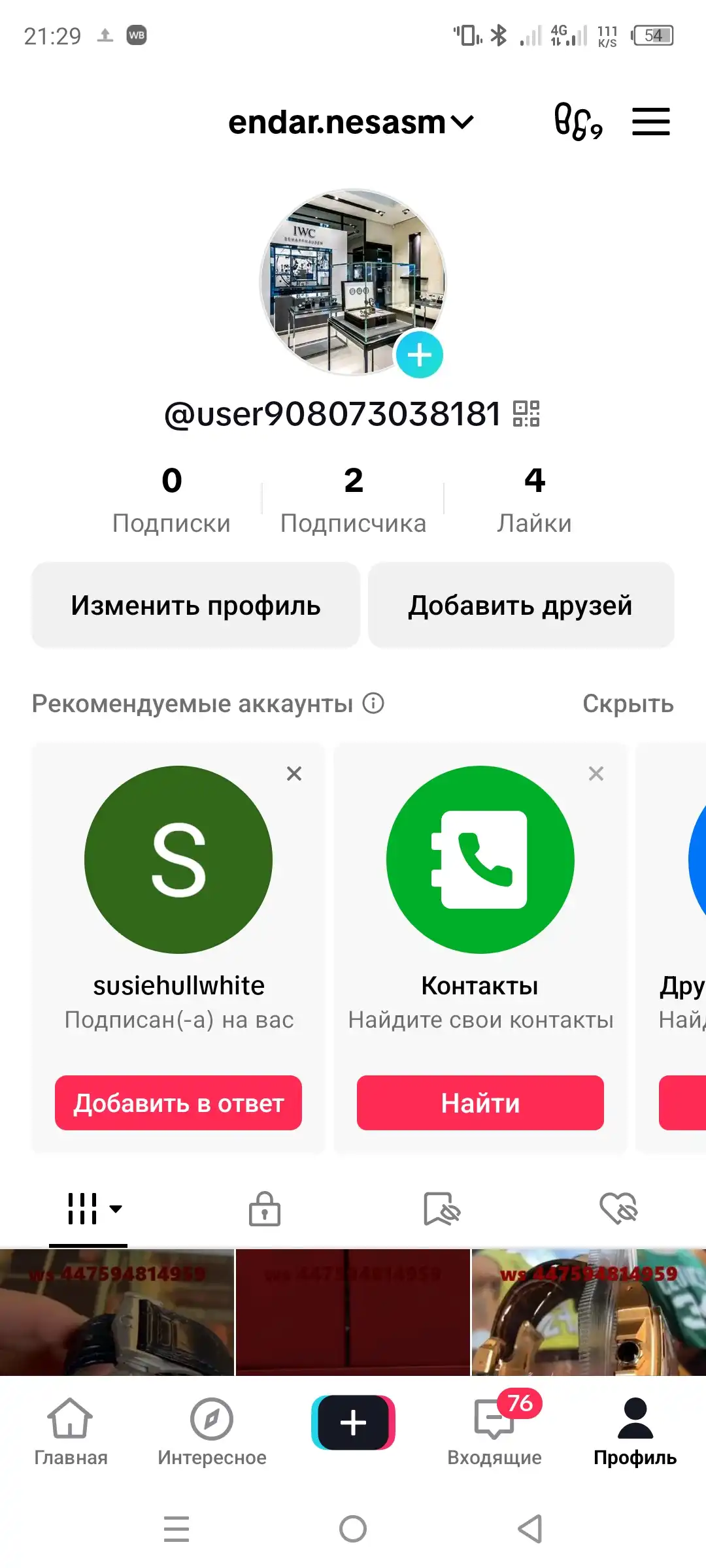Image resolution: width=706 pixels, height=1568 pixels.
Task: Open the profile QR code icon
Action: pos(526,414)
